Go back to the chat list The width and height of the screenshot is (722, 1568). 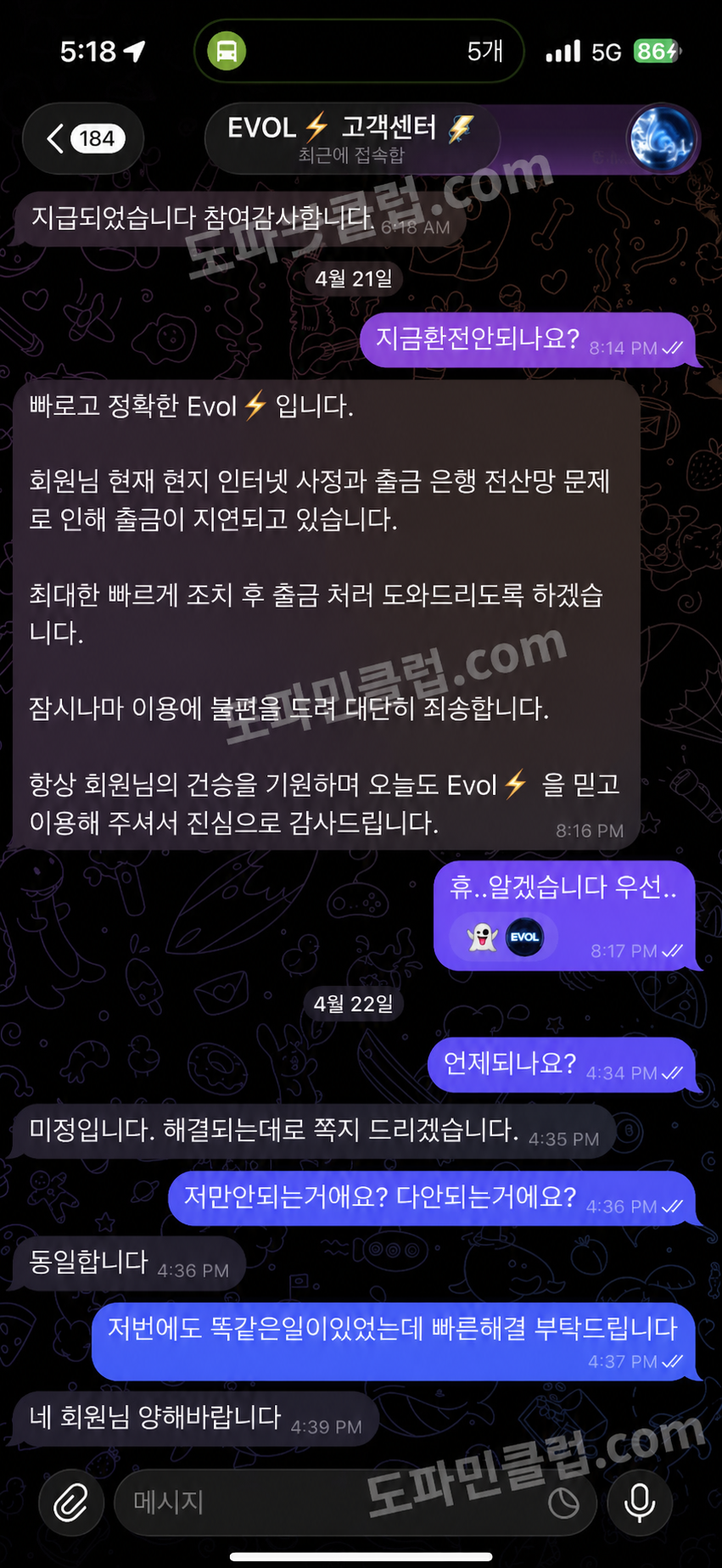click(82, 138)
